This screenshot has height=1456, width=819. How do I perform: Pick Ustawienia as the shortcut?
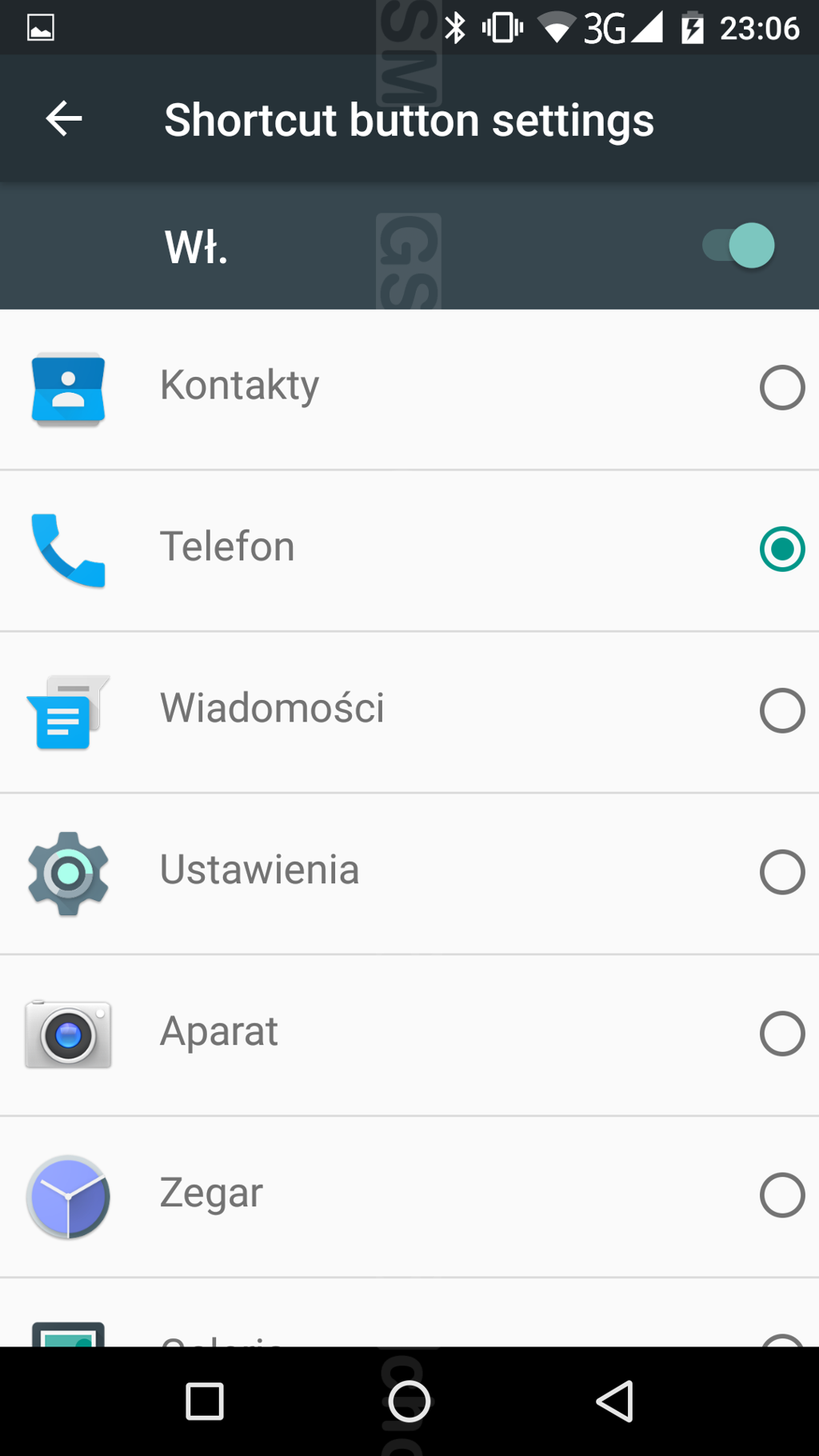point(781,872)
